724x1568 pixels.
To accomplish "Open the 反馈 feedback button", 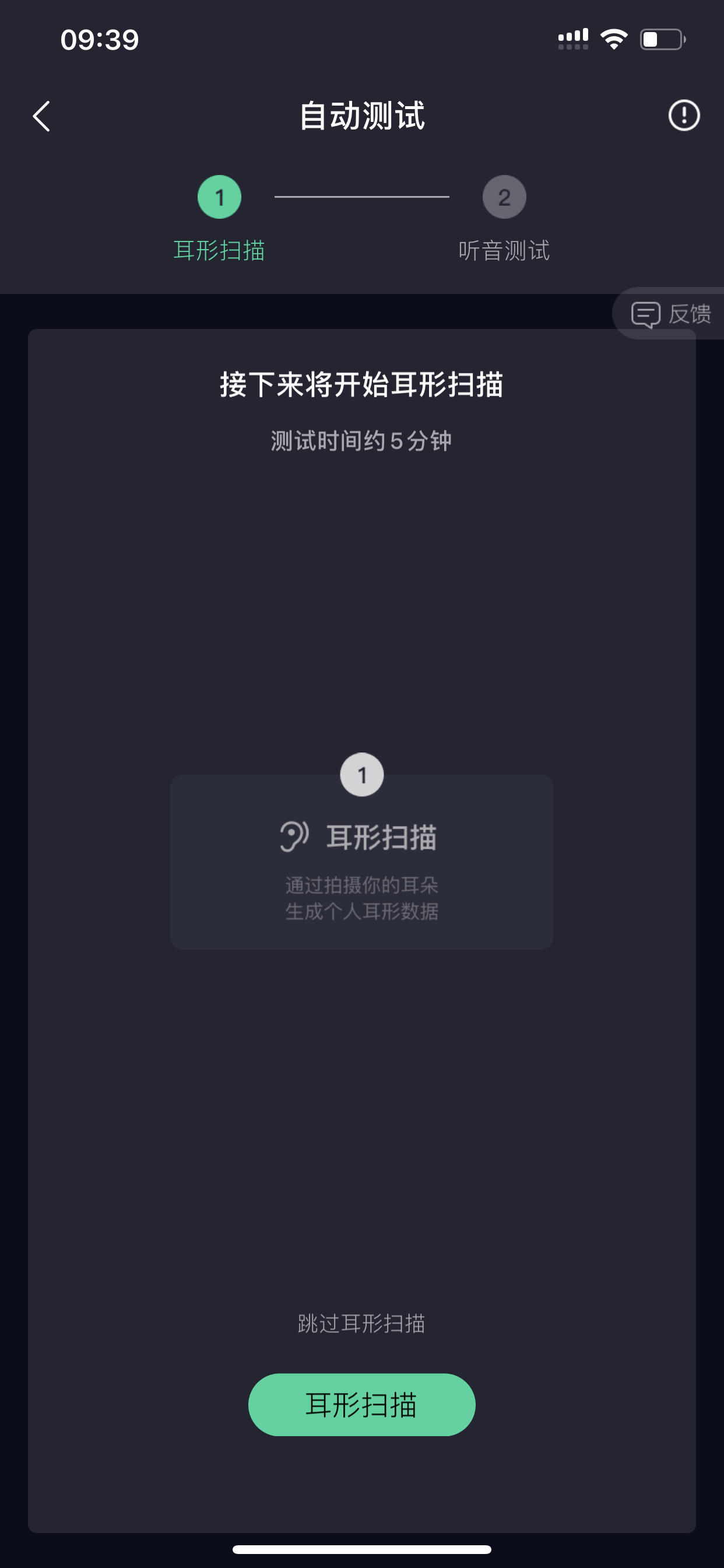I will 670,313.
